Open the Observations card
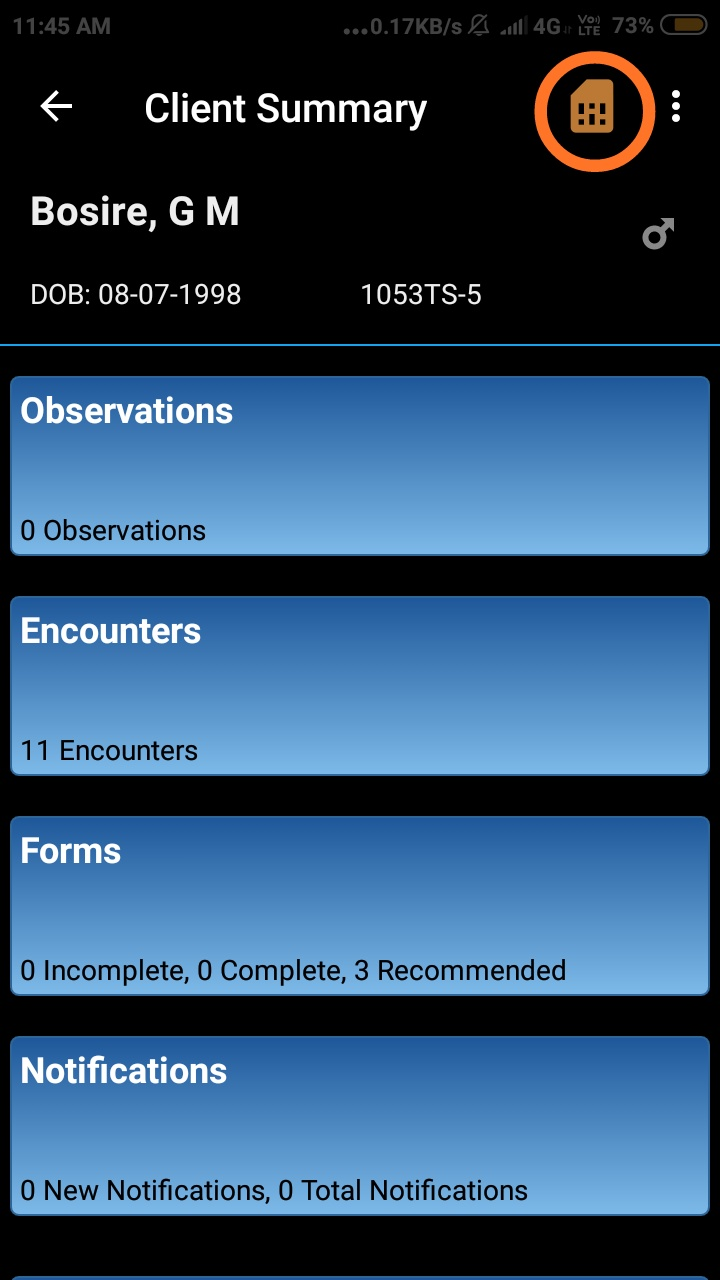This screenshot has width=720, height=1280. (x=360, y=466)
